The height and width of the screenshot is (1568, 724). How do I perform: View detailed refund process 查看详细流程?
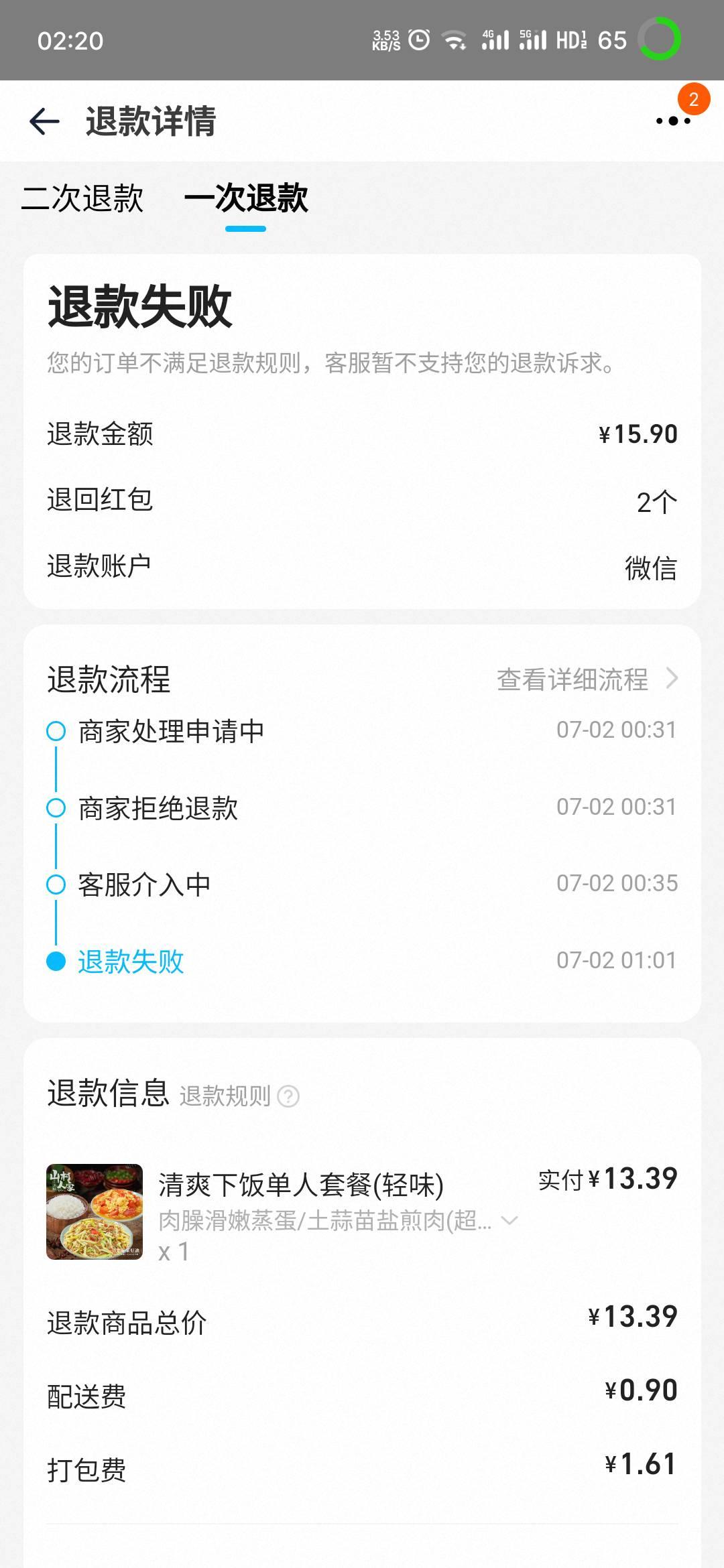point(587,679)
